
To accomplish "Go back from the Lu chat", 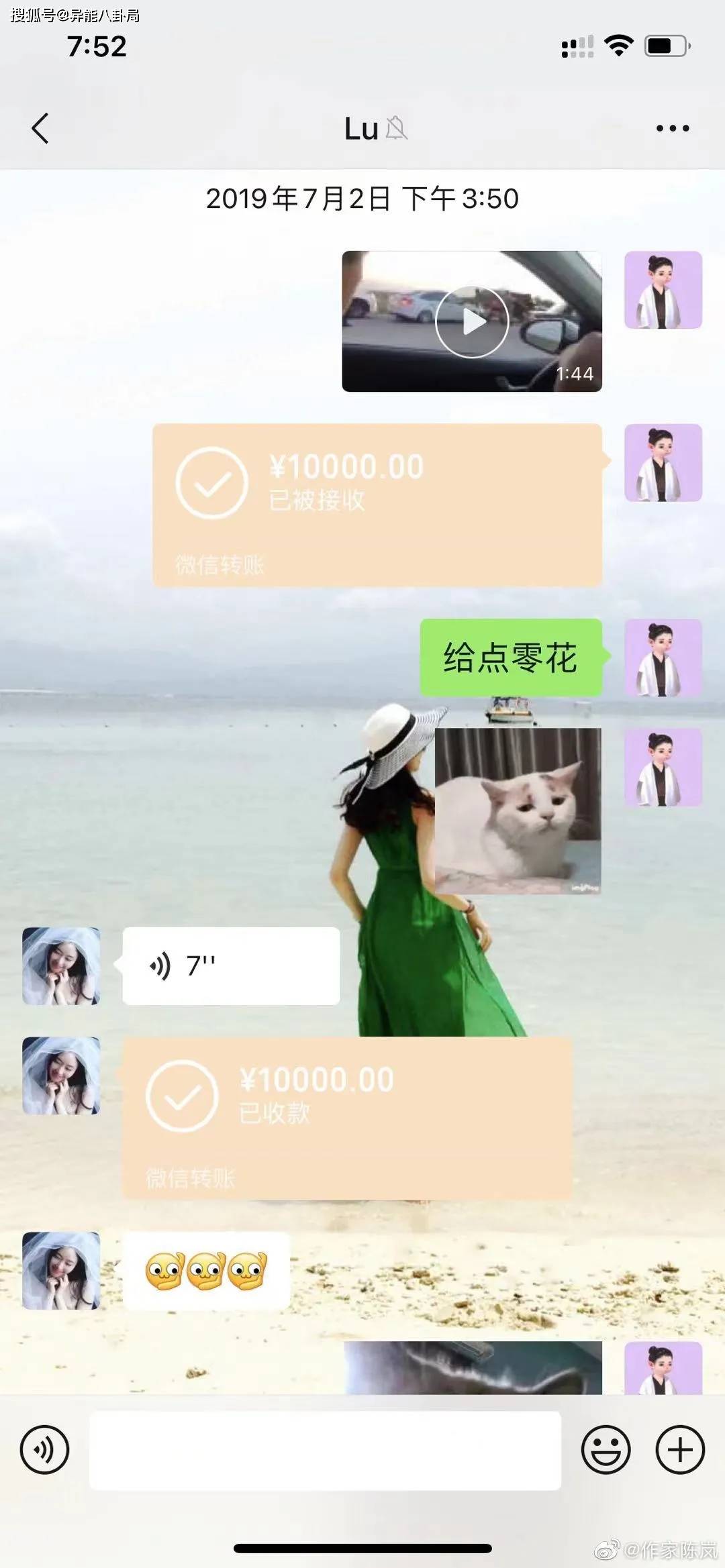I will (40, 128).
